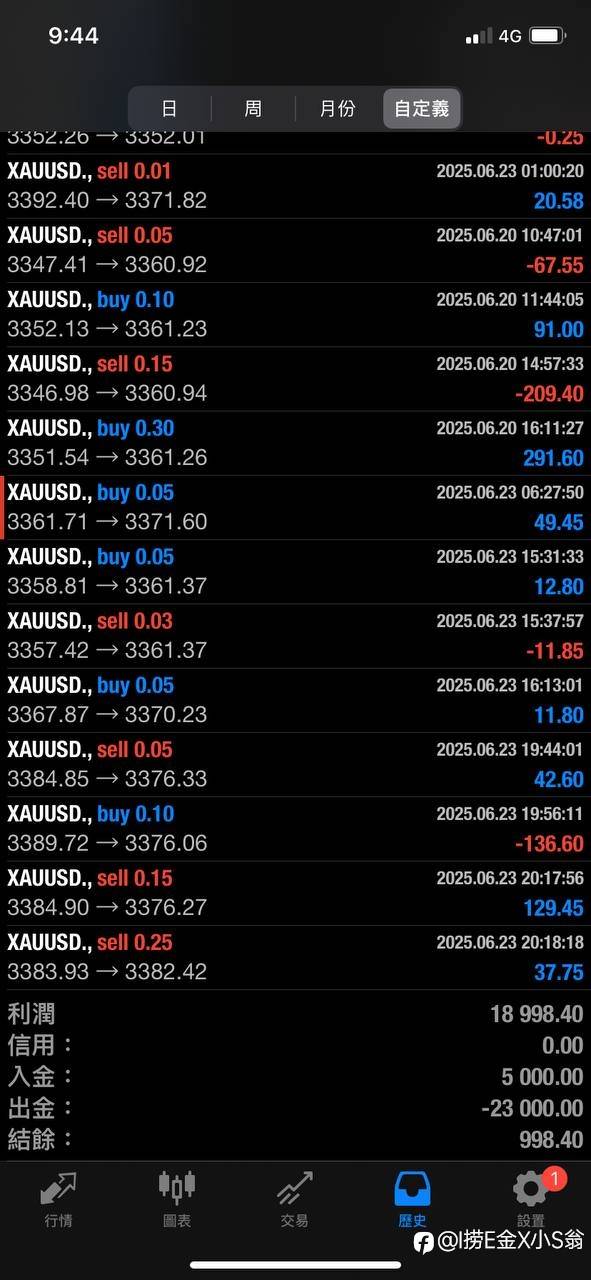Switch to the 日 (day) period filter
The image size is (591, 1280).
point(170,108)
